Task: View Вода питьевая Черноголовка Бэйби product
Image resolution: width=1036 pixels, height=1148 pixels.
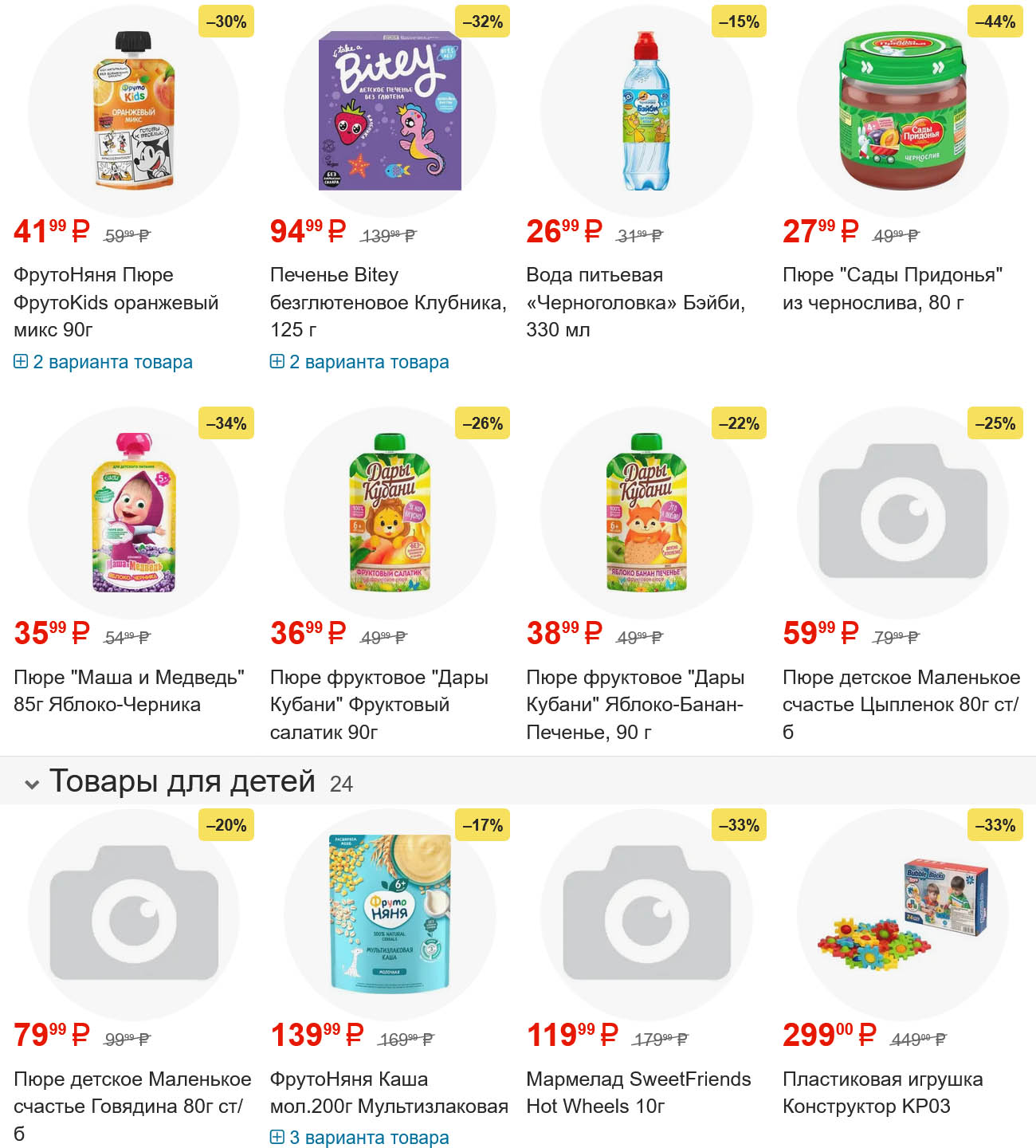Action: click(x=635, y=302)
